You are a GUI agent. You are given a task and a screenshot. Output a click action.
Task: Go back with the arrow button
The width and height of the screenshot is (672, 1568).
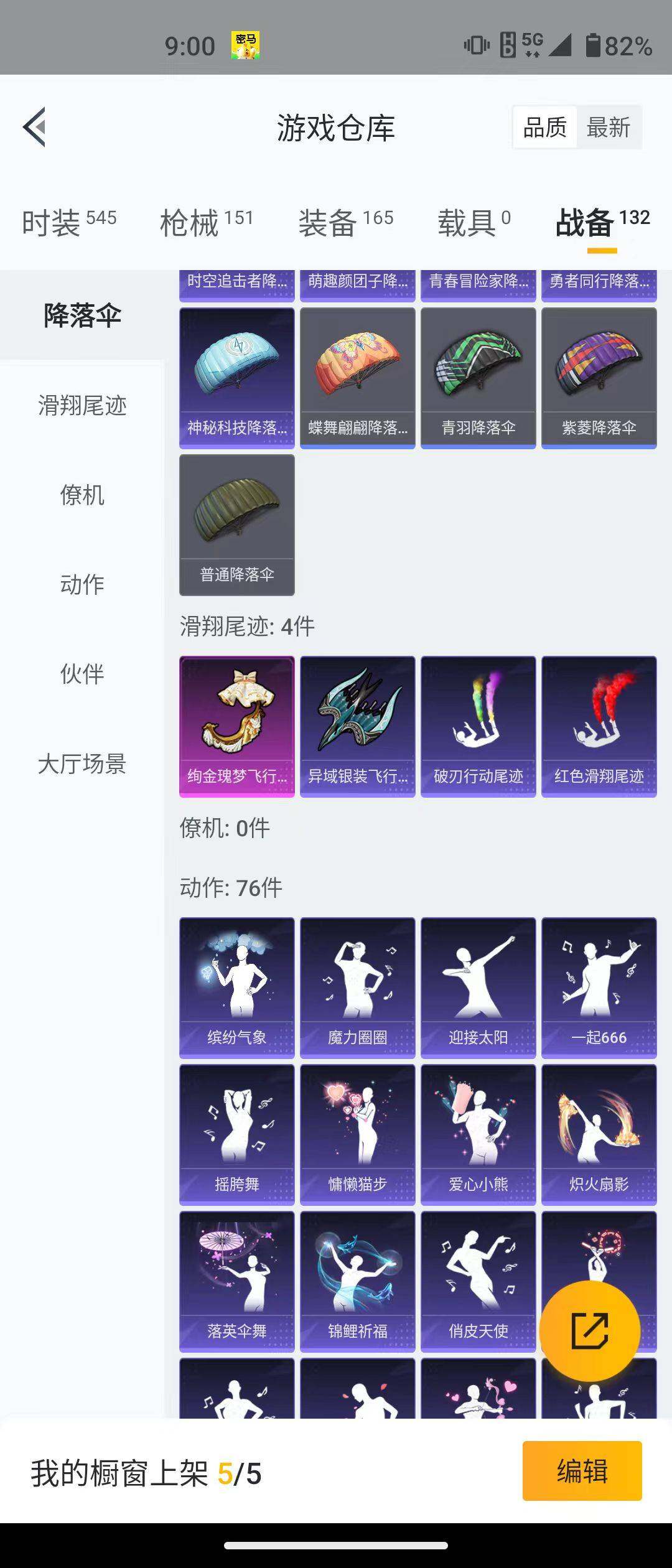tap(34, 126)
